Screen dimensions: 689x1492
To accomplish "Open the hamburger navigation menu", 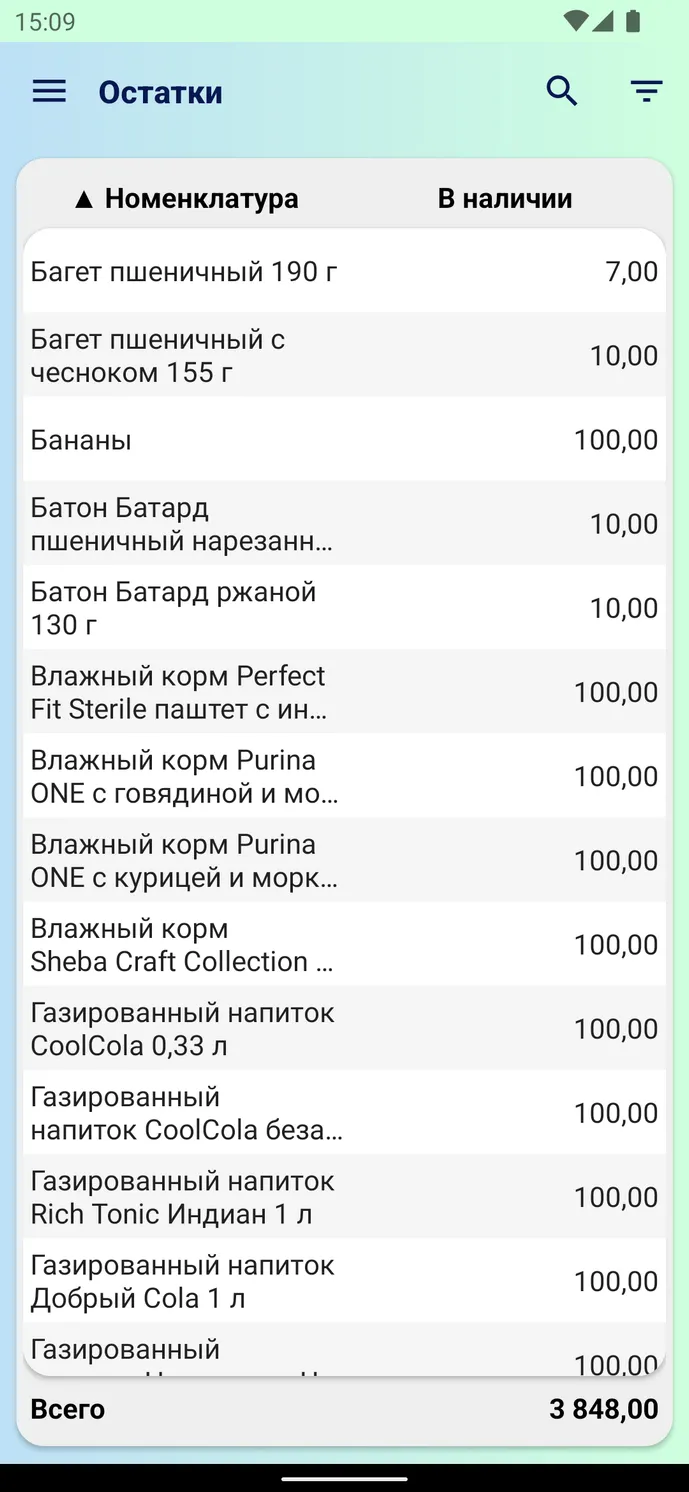I will tap(49, 92).
